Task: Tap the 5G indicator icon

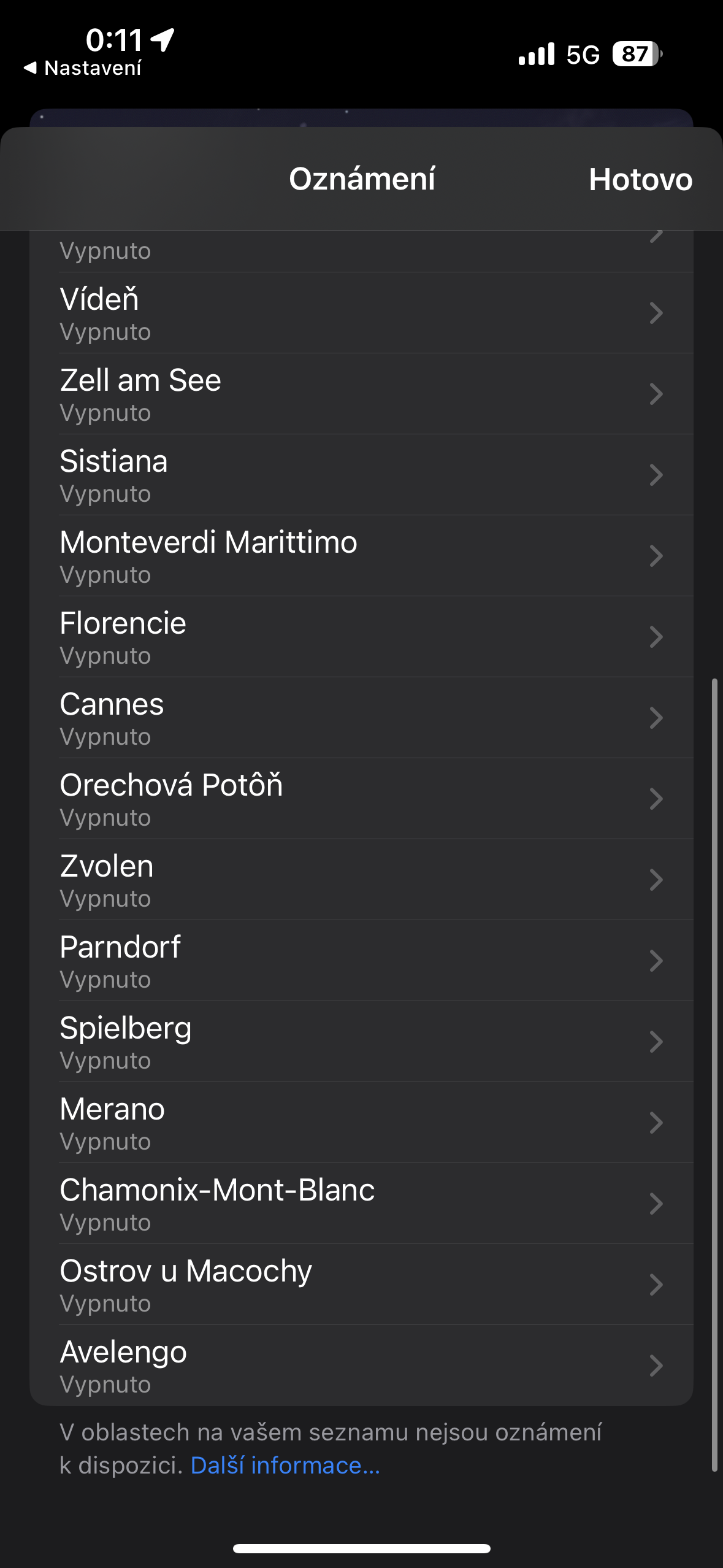Action: [583, 55]
